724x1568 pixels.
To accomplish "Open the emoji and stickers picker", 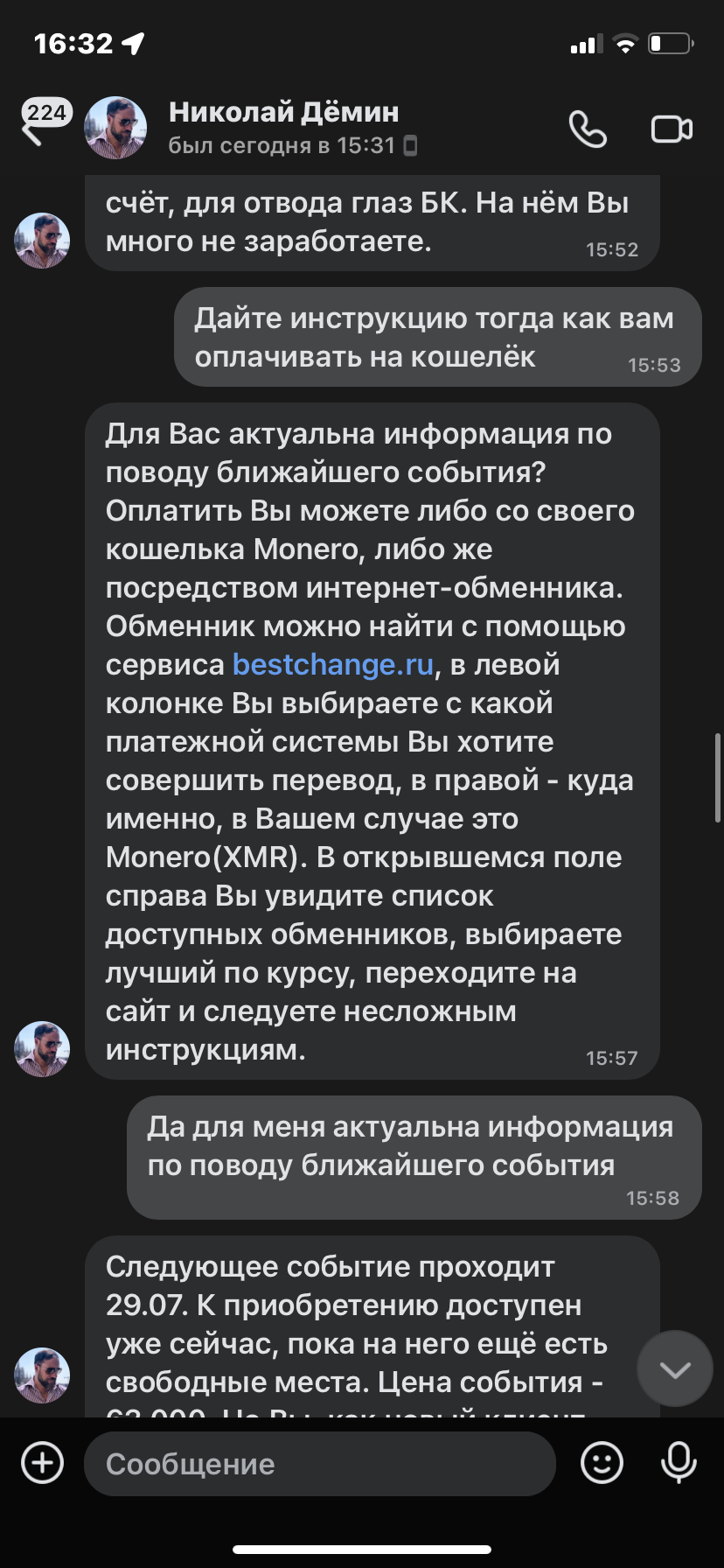I will [x=602, y=1463].
